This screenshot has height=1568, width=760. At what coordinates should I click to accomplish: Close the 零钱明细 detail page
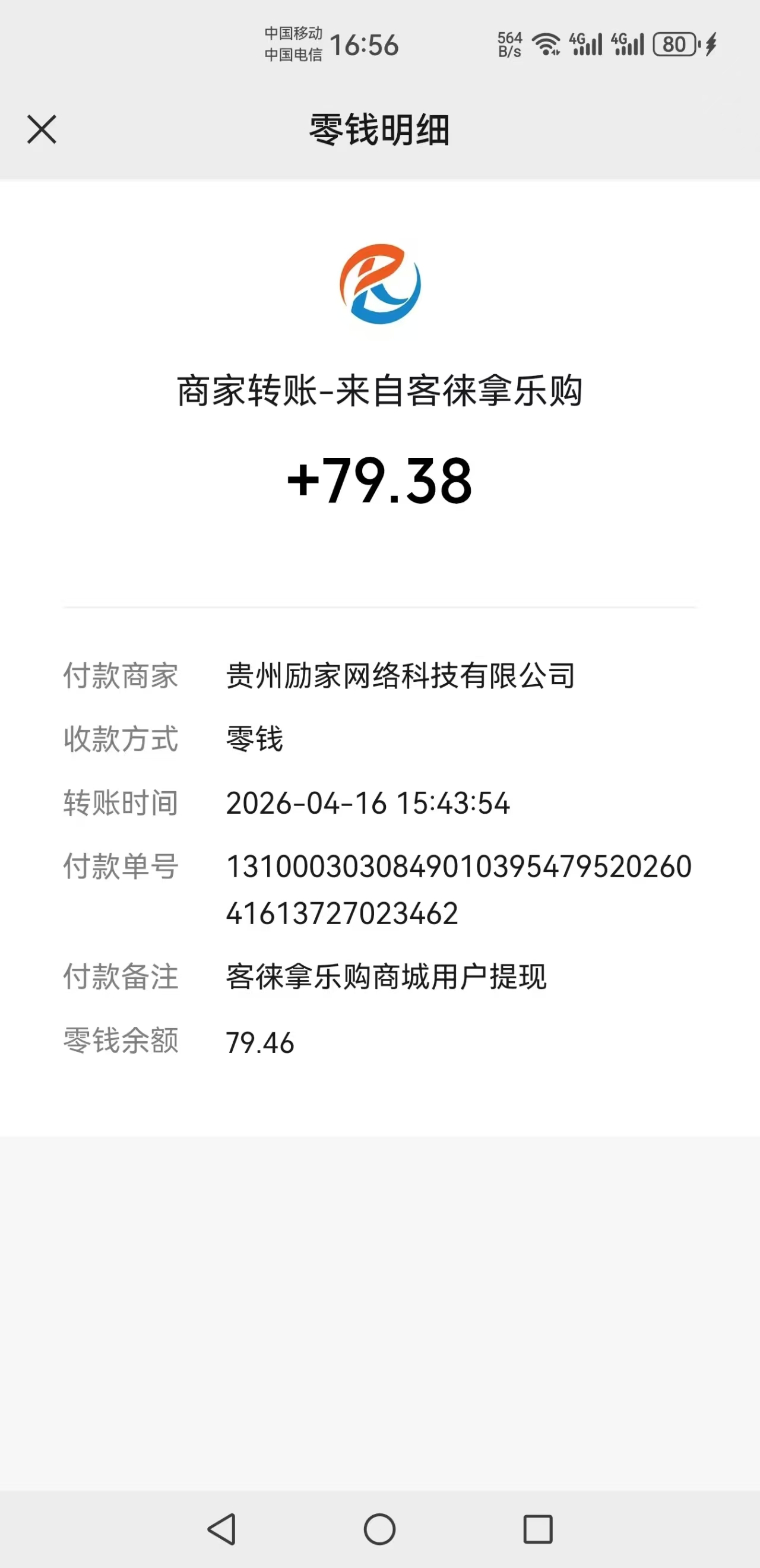[x=42, y=129]
